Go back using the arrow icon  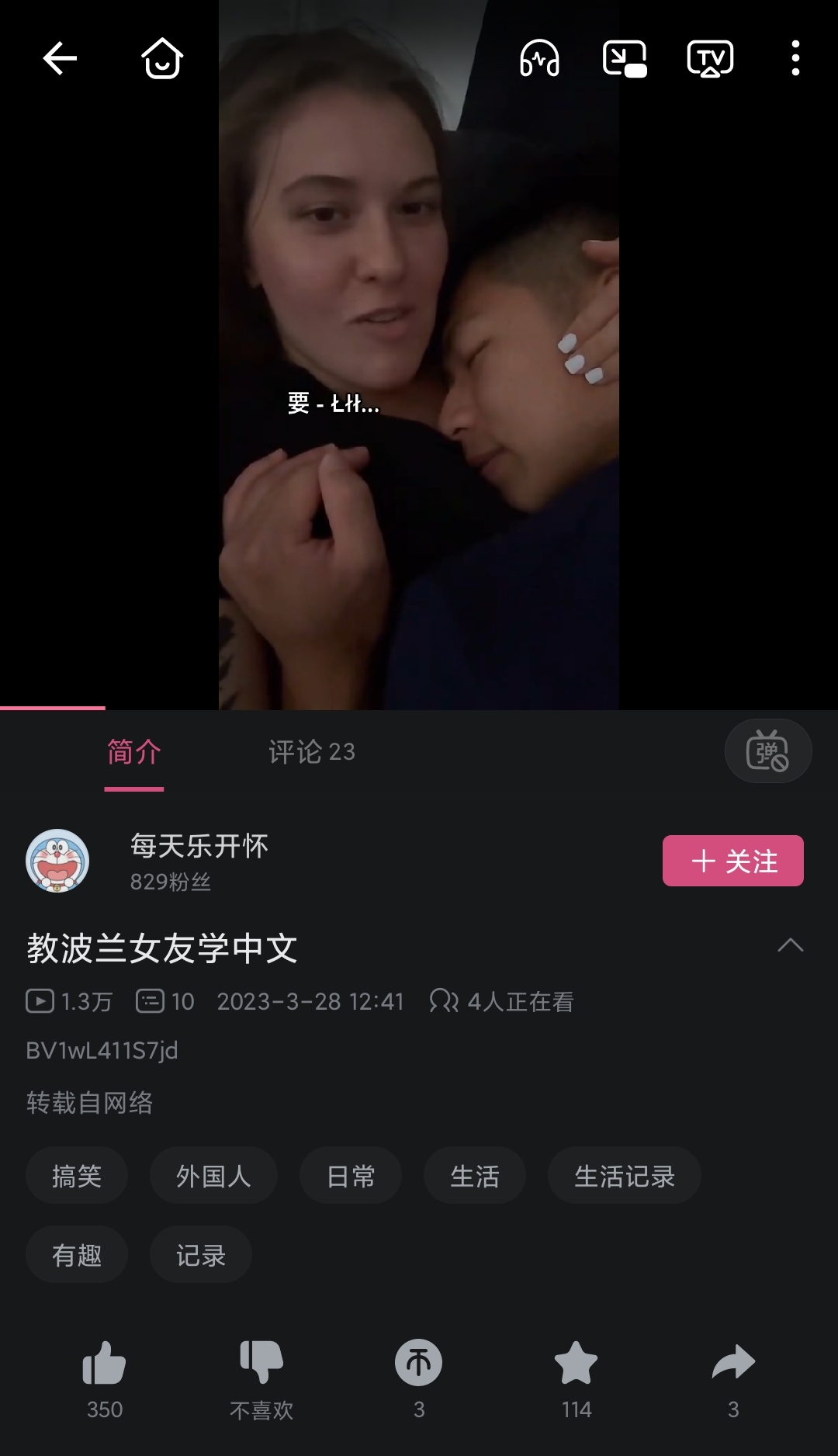click(x=60, y=58)
